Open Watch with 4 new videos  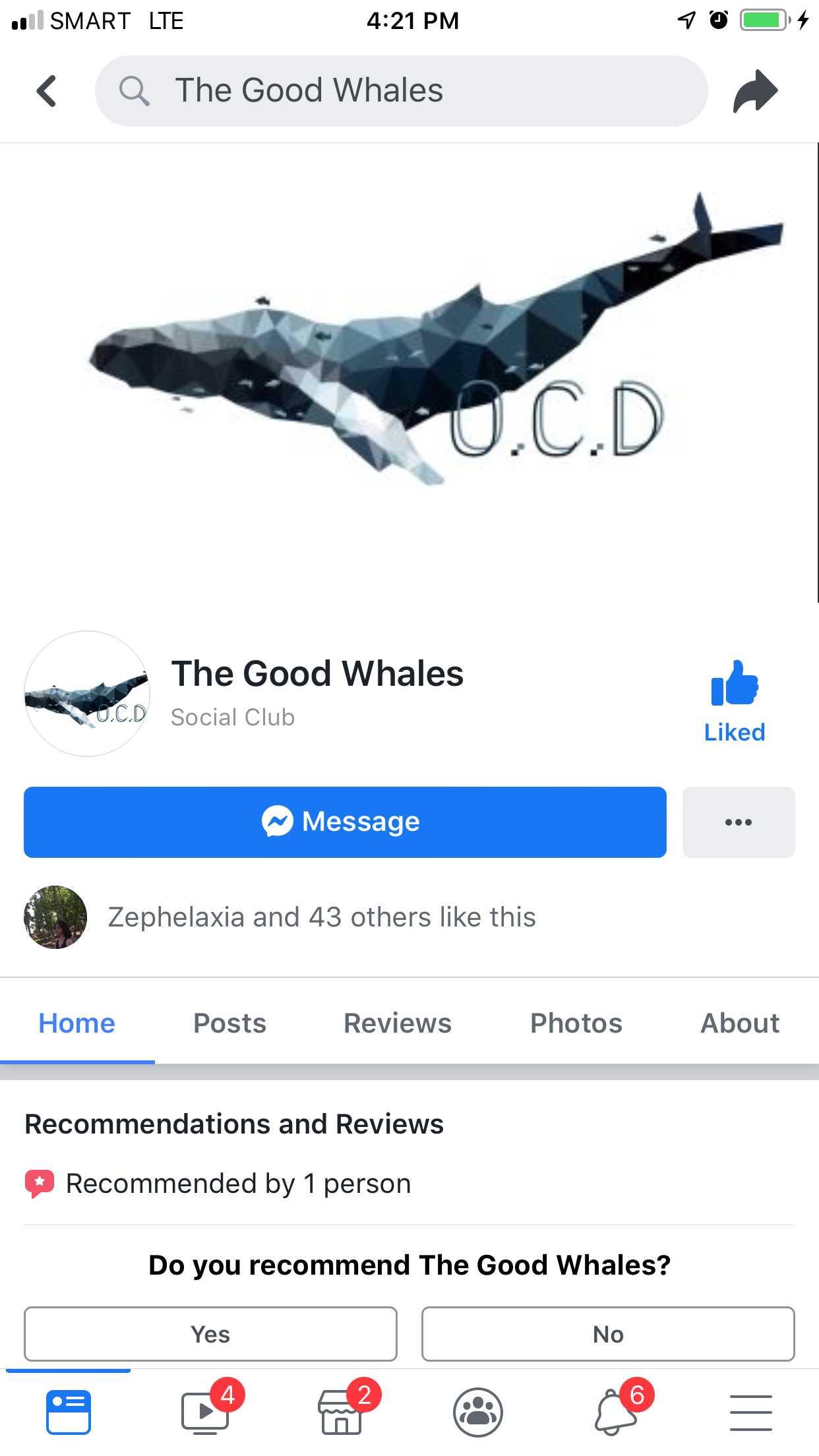[205, 1411]
